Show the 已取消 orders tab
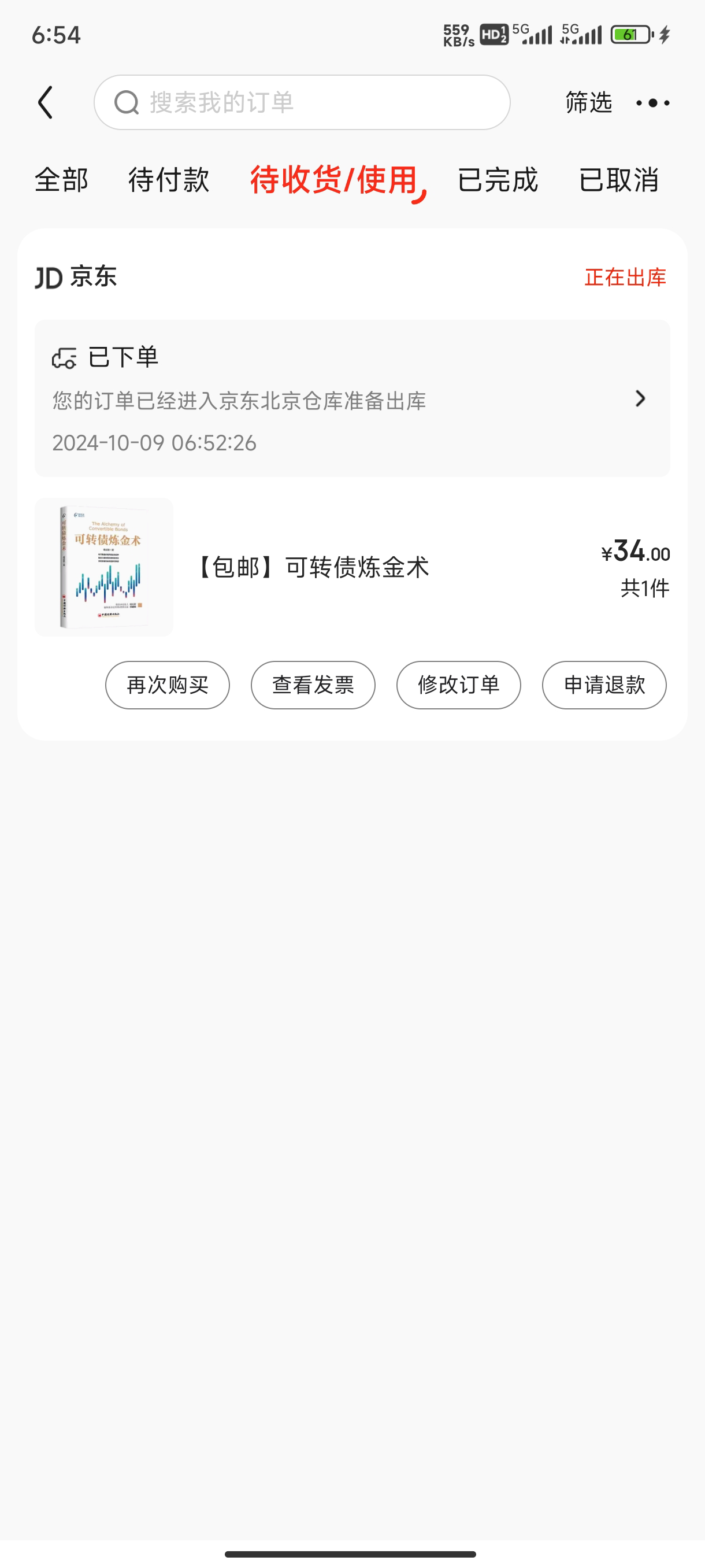Screen dimensions: 705x1568 (x=618, y=180)
